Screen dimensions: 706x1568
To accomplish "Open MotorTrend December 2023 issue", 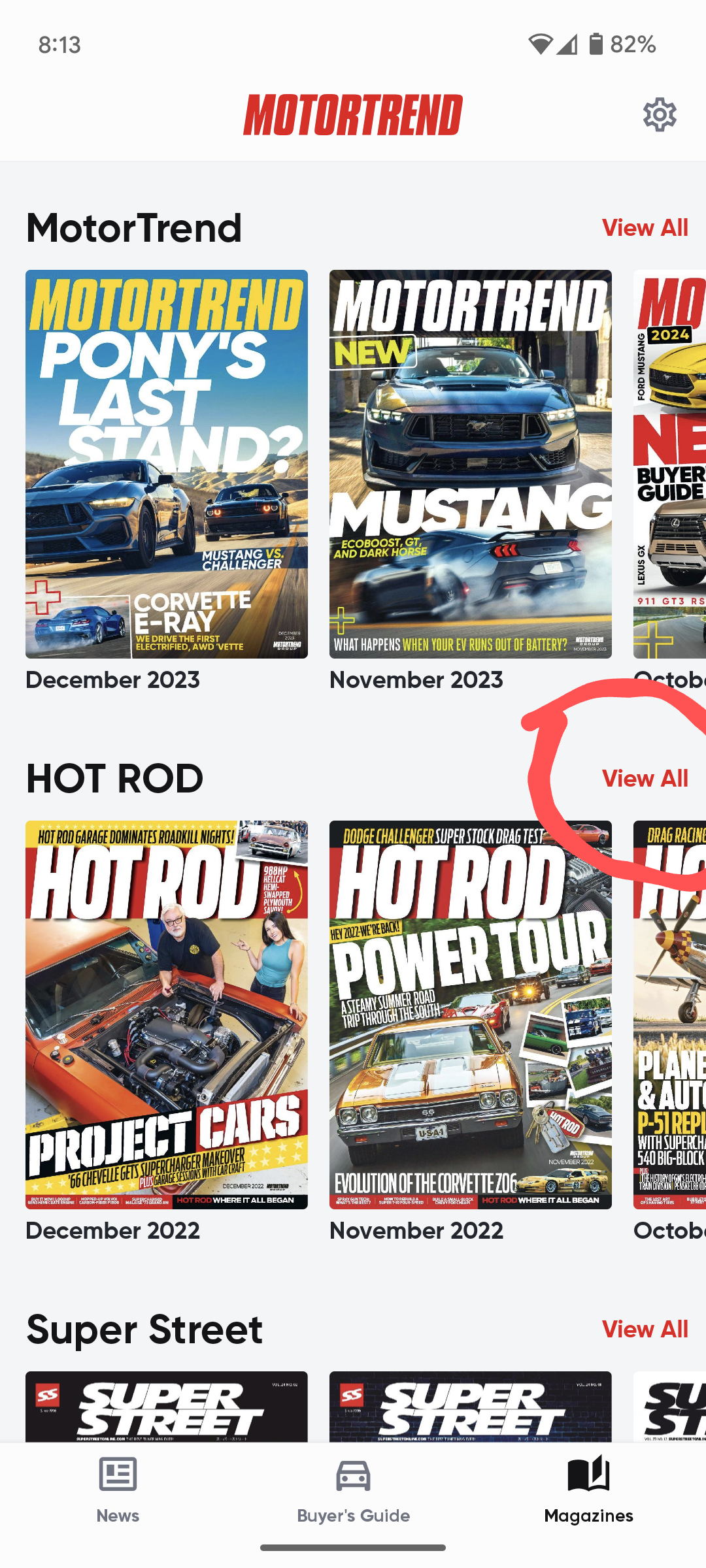I will point(167,464).
